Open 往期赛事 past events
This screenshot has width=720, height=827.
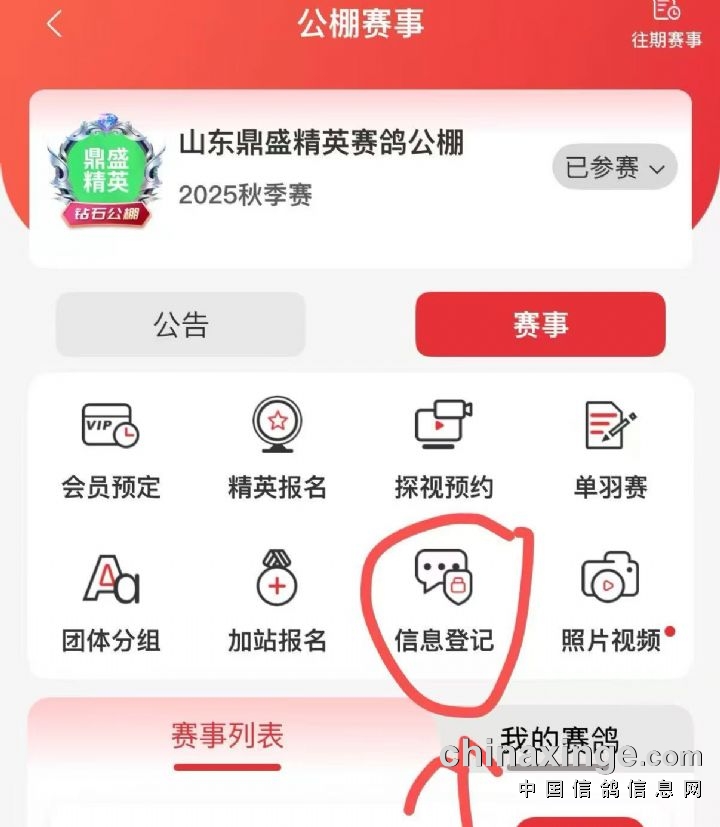(x=668, y=24)
